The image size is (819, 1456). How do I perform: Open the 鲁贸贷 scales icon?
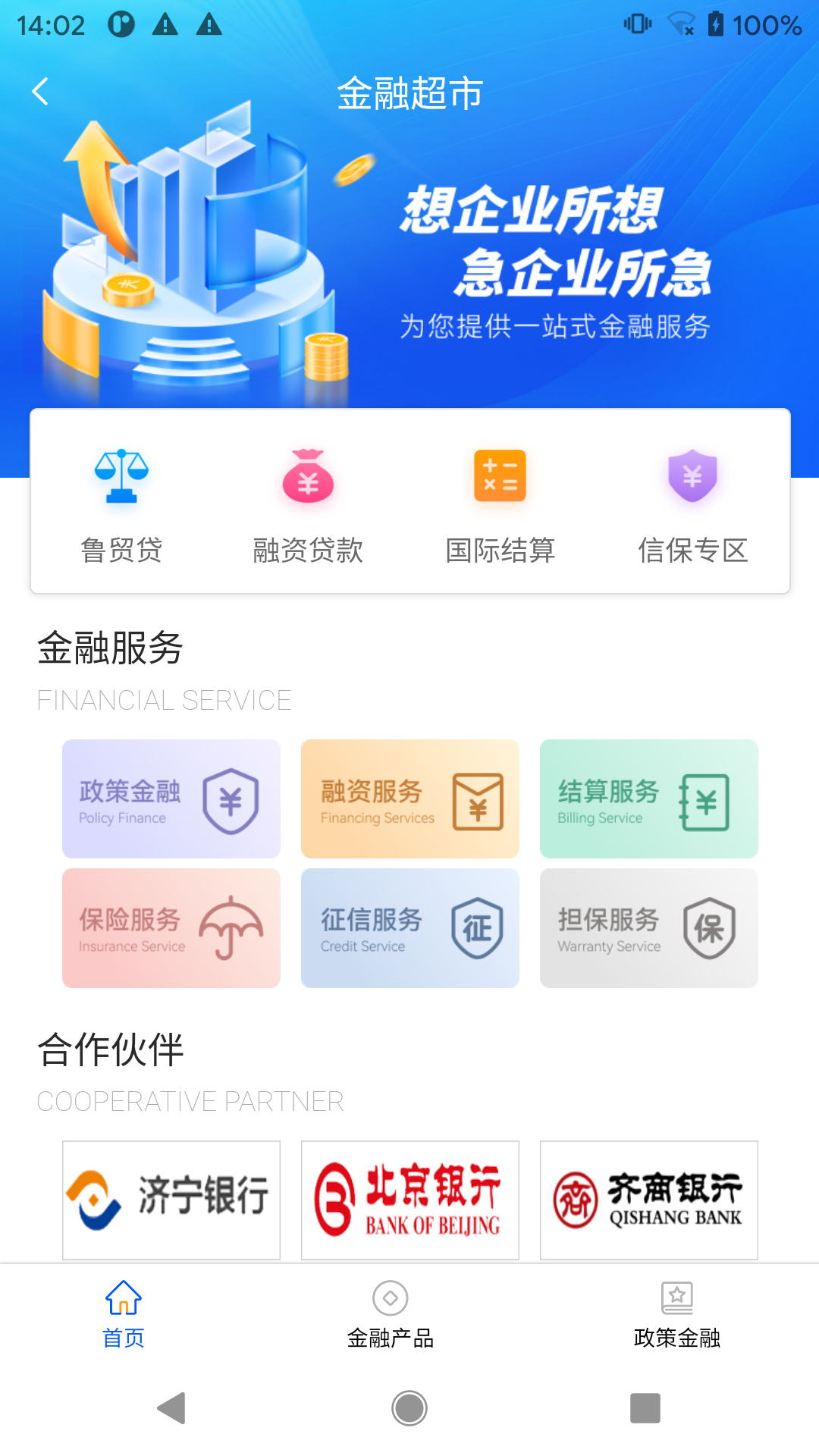point(121,476)
